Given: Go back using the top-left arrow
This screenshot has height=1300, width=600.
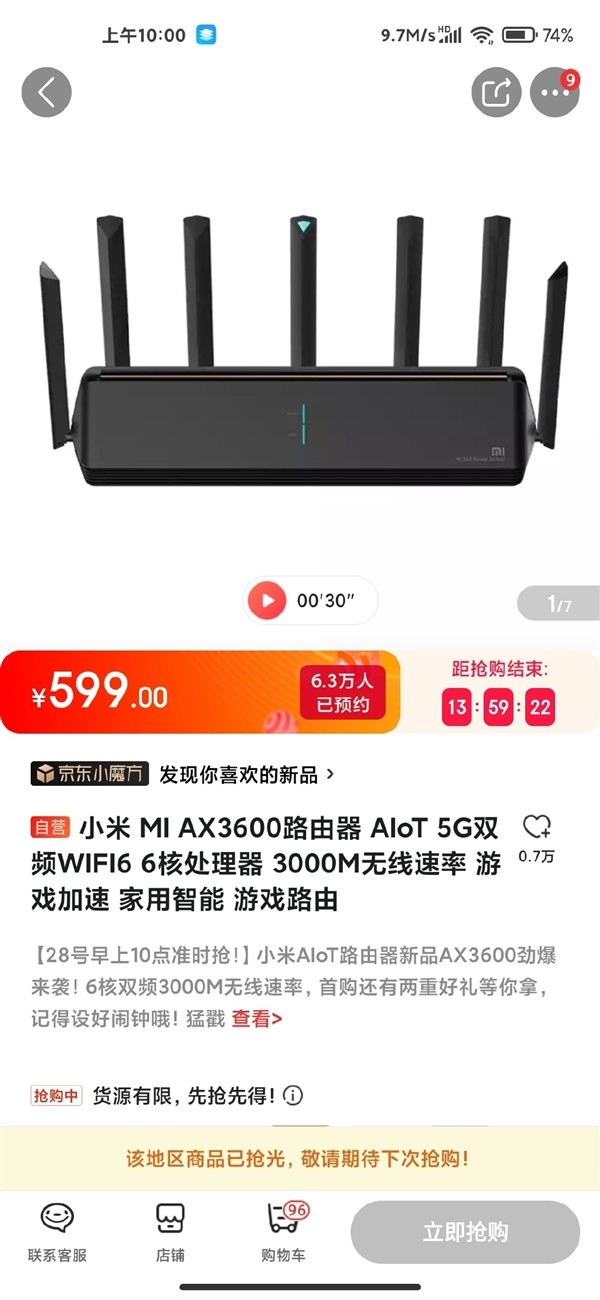Looking at the screenshot, I should coord(46,92).
